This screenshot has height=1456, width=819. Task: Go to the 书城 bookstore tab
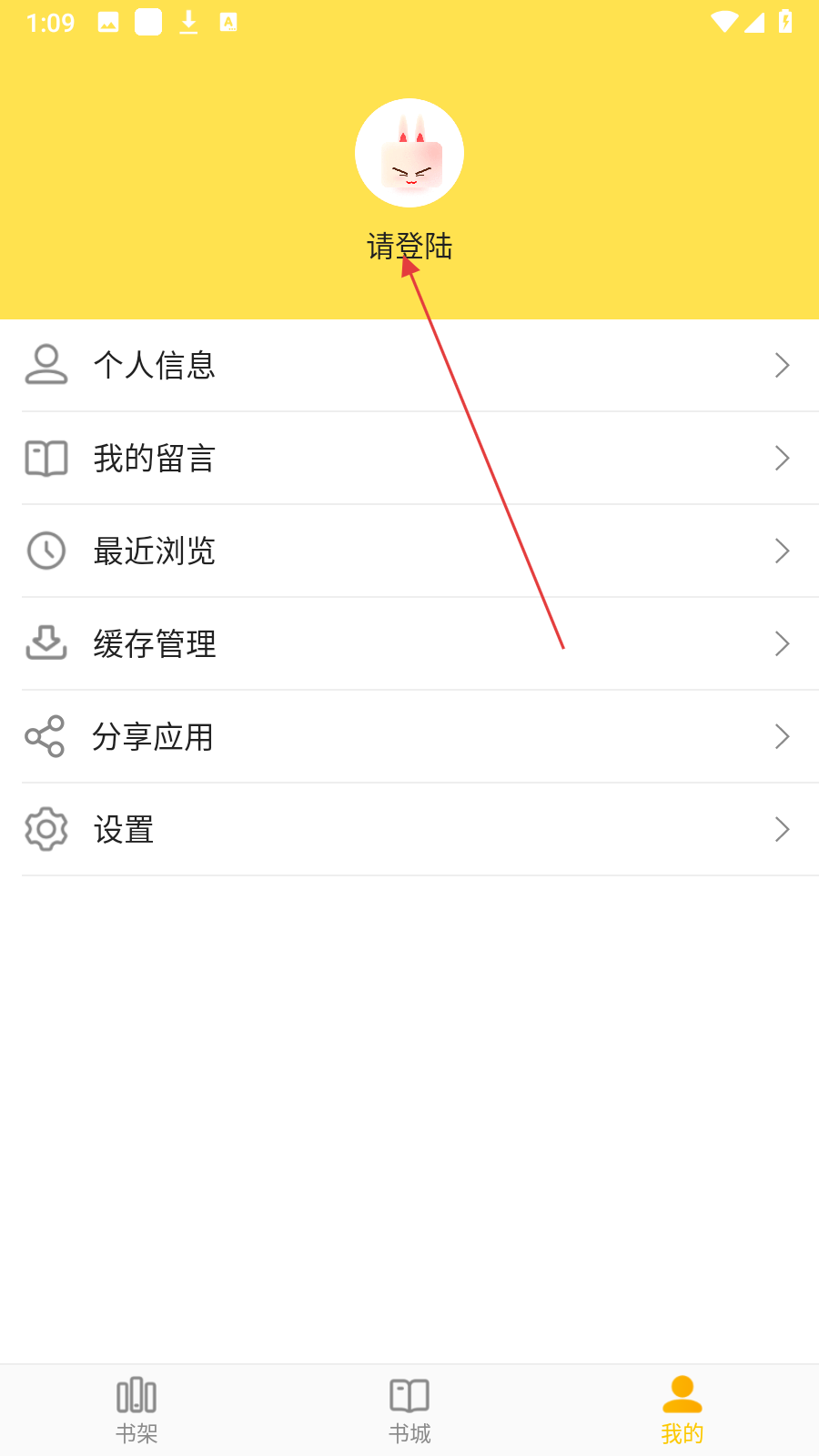coord(409,1410)
